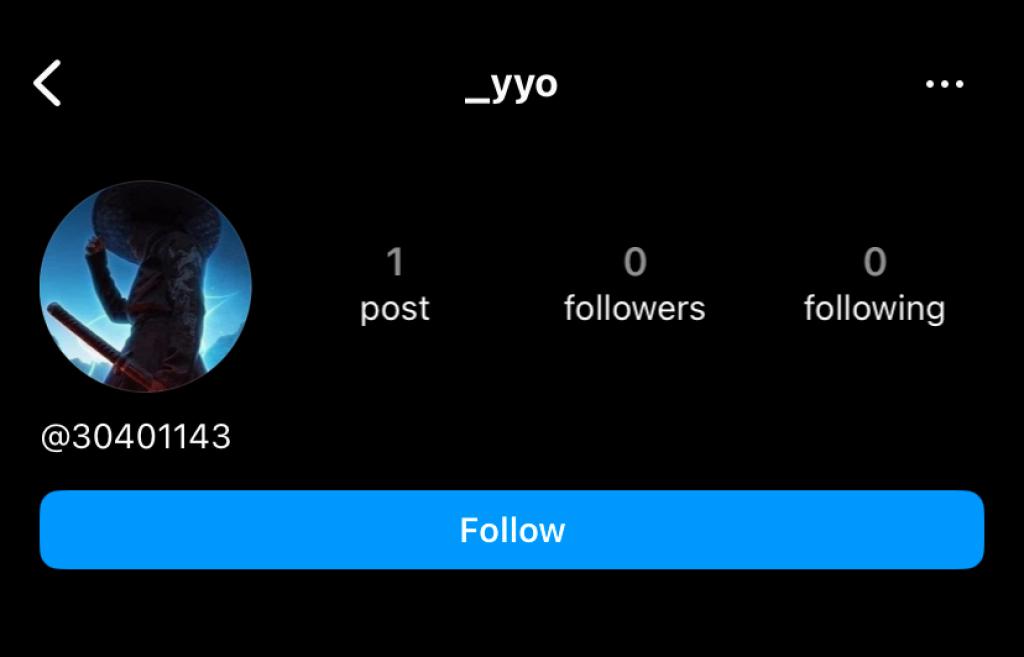Go back using the top-left arrow

pyautogui.click(x=47, y=83)
